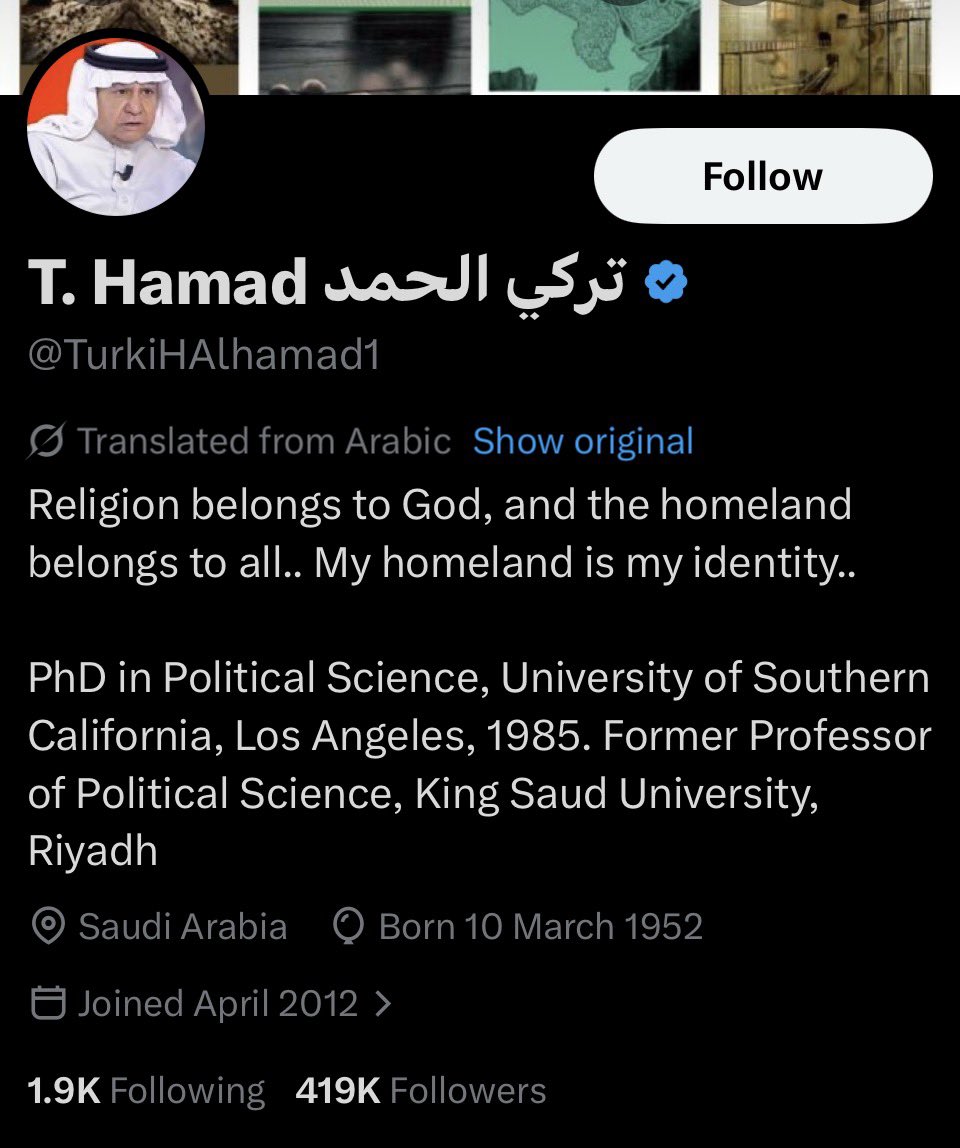Show original Arabic bio text

tap(583, 441)
